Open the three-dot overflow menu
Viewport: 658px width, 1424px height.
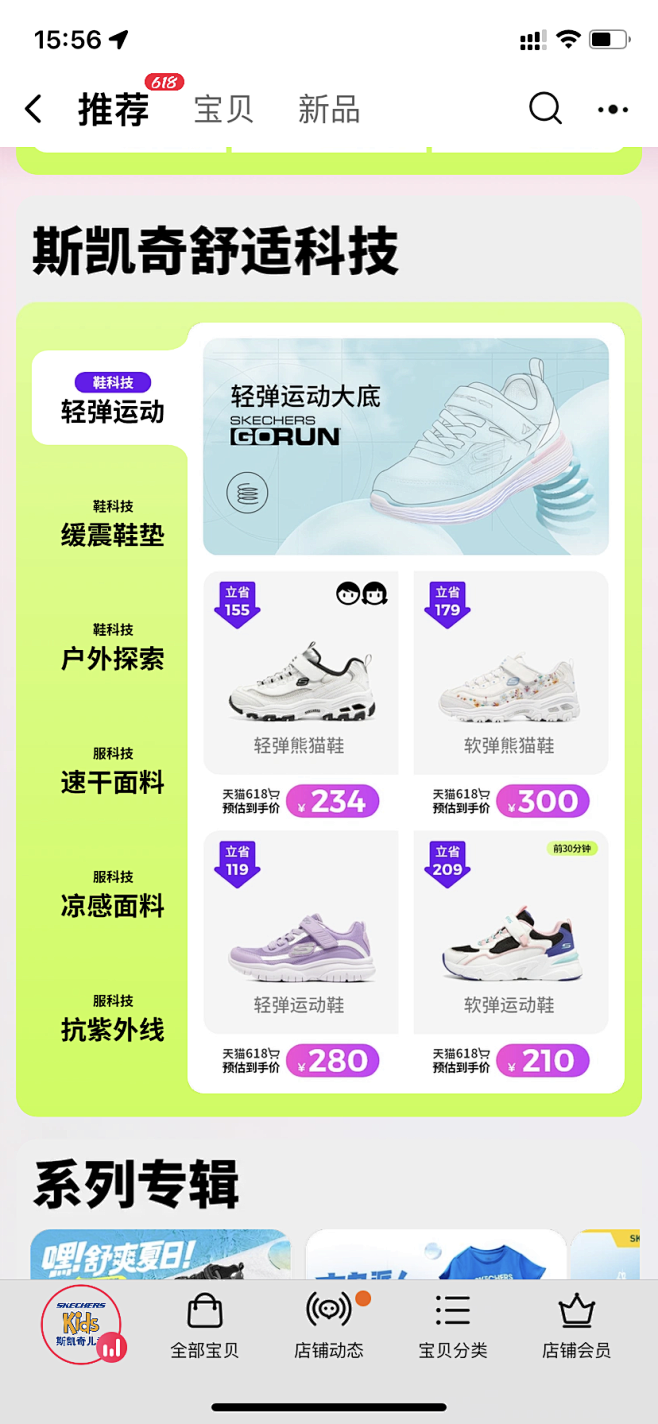click(613, 109)
